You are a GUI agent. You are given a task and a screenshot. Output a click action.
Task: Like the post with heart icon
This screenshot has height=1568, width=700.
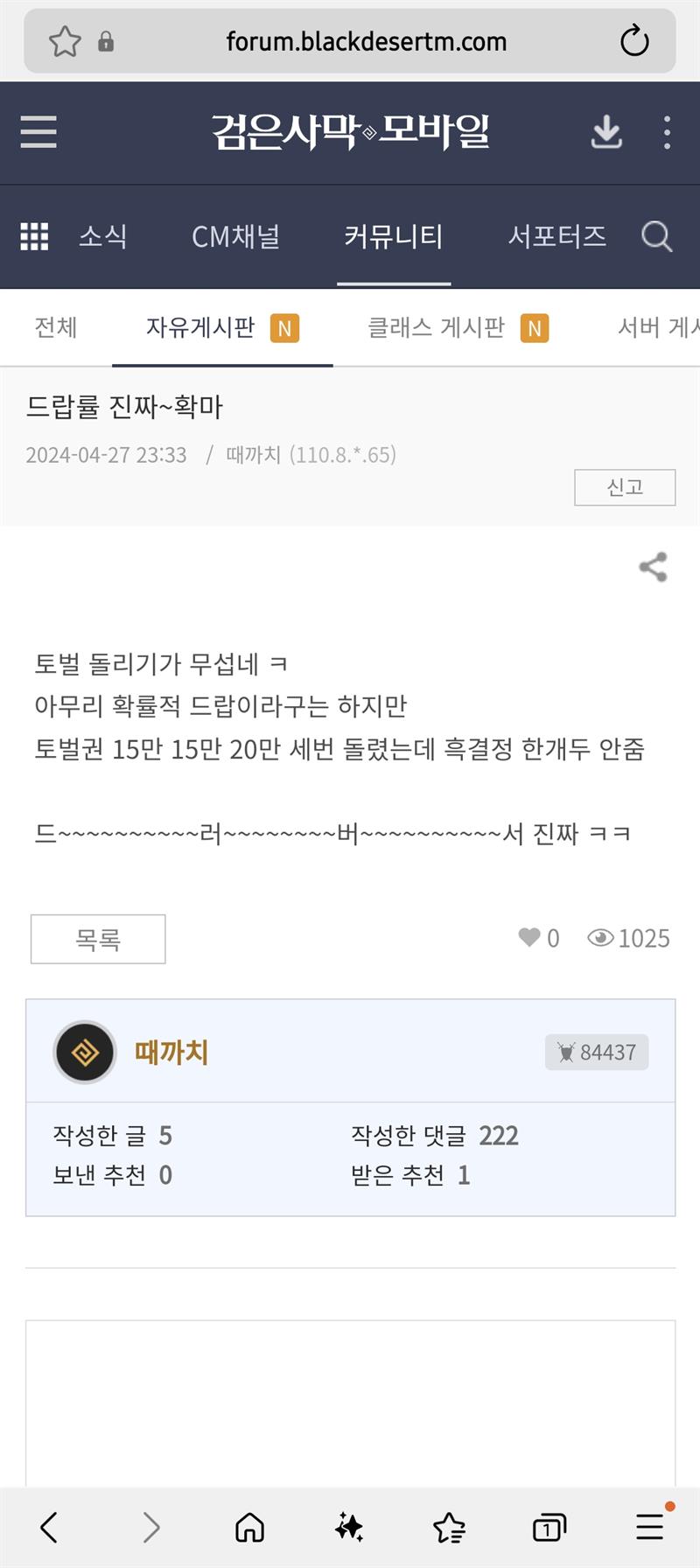coord(529,938)
